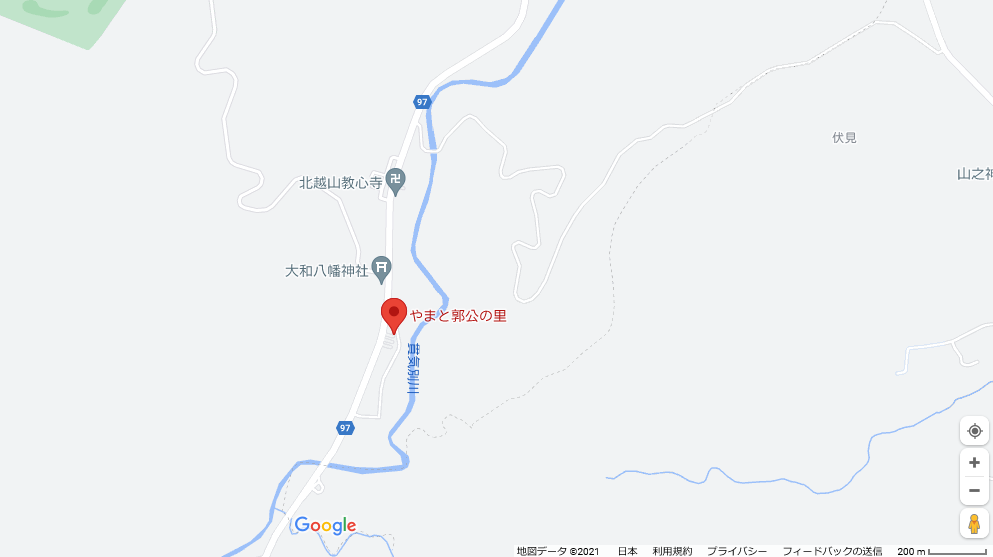The width and height of the screenshot is (993, 557).
Task: Open the 日本 region link
Action: [x=627, y=551]
